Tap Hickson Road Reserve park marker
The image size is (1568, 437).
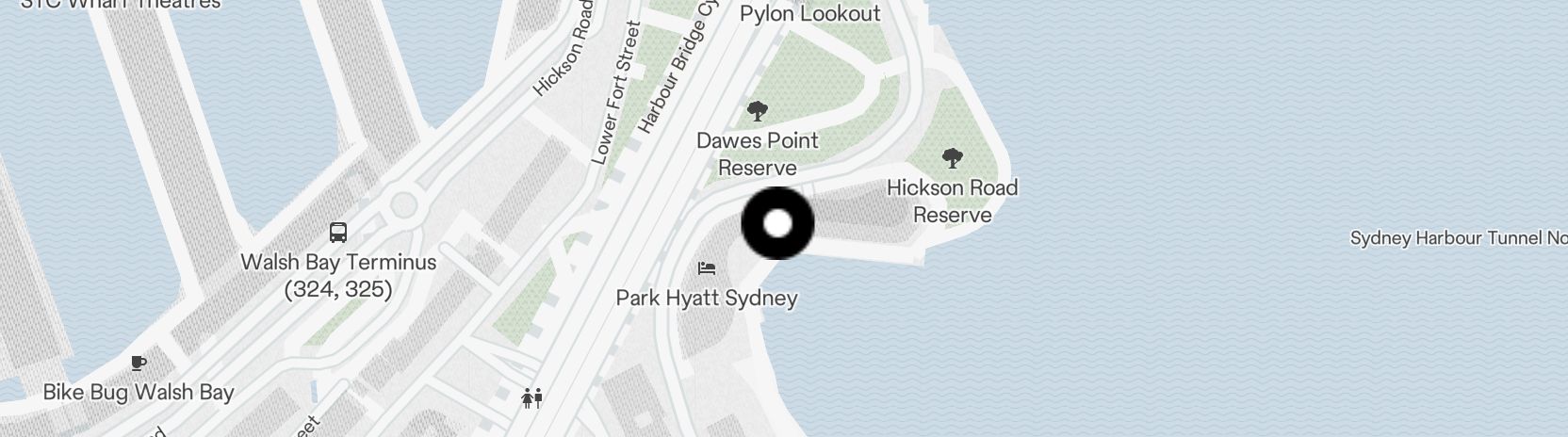point(952,157)
